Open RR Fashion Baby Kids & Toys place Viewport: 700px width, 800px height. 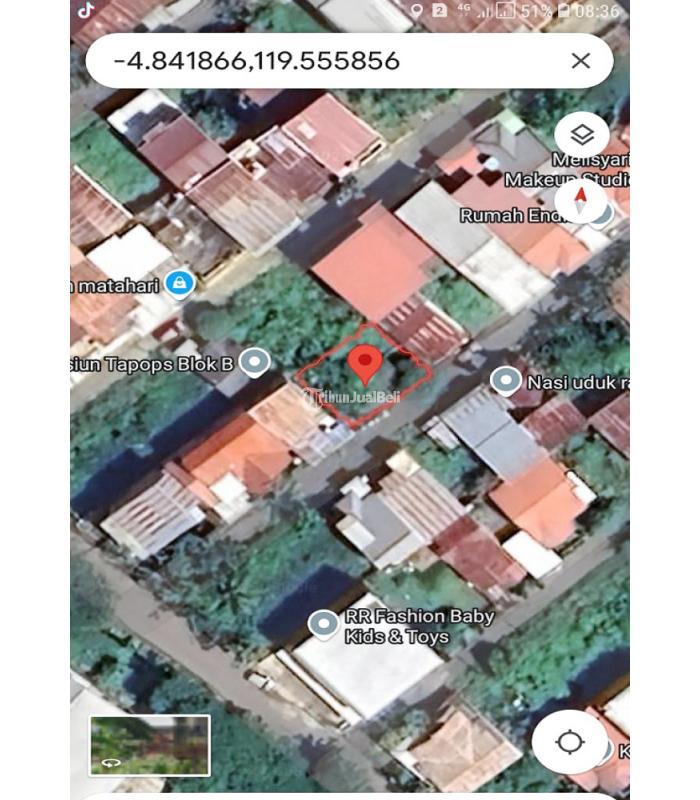pos(323,625)
